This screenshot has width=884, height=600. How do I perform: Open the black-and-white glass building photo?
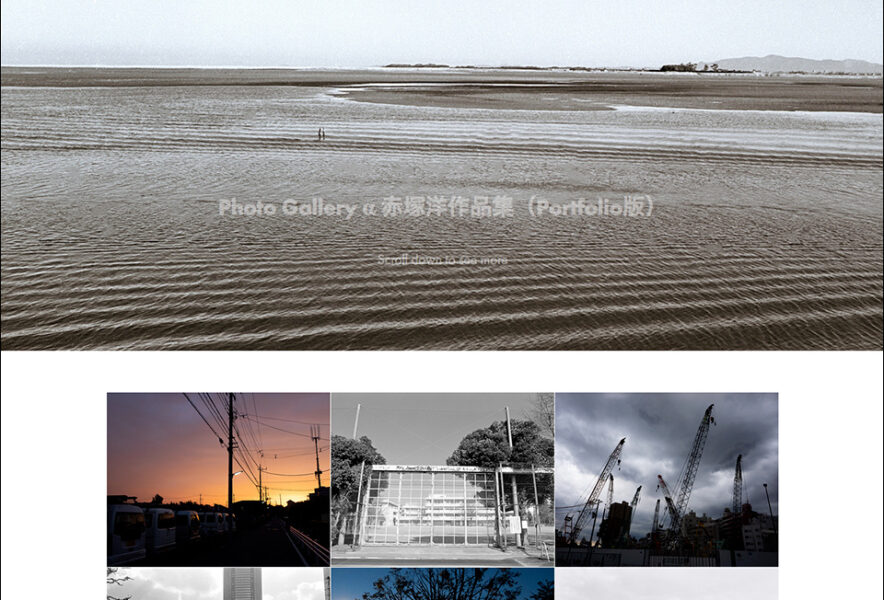(442, 478)
